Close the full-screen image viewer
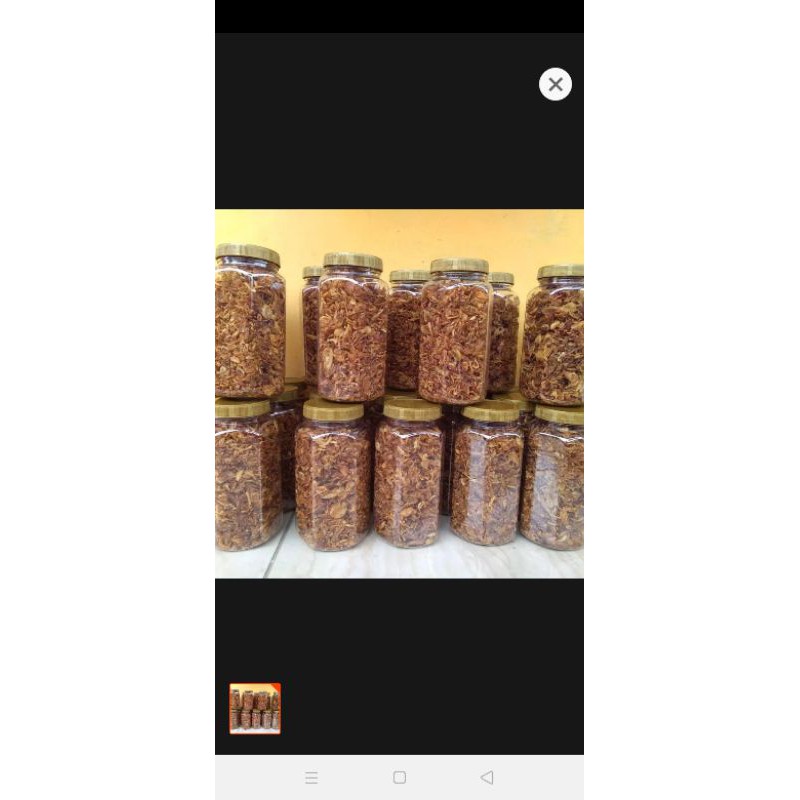 (x=555, y=85)
